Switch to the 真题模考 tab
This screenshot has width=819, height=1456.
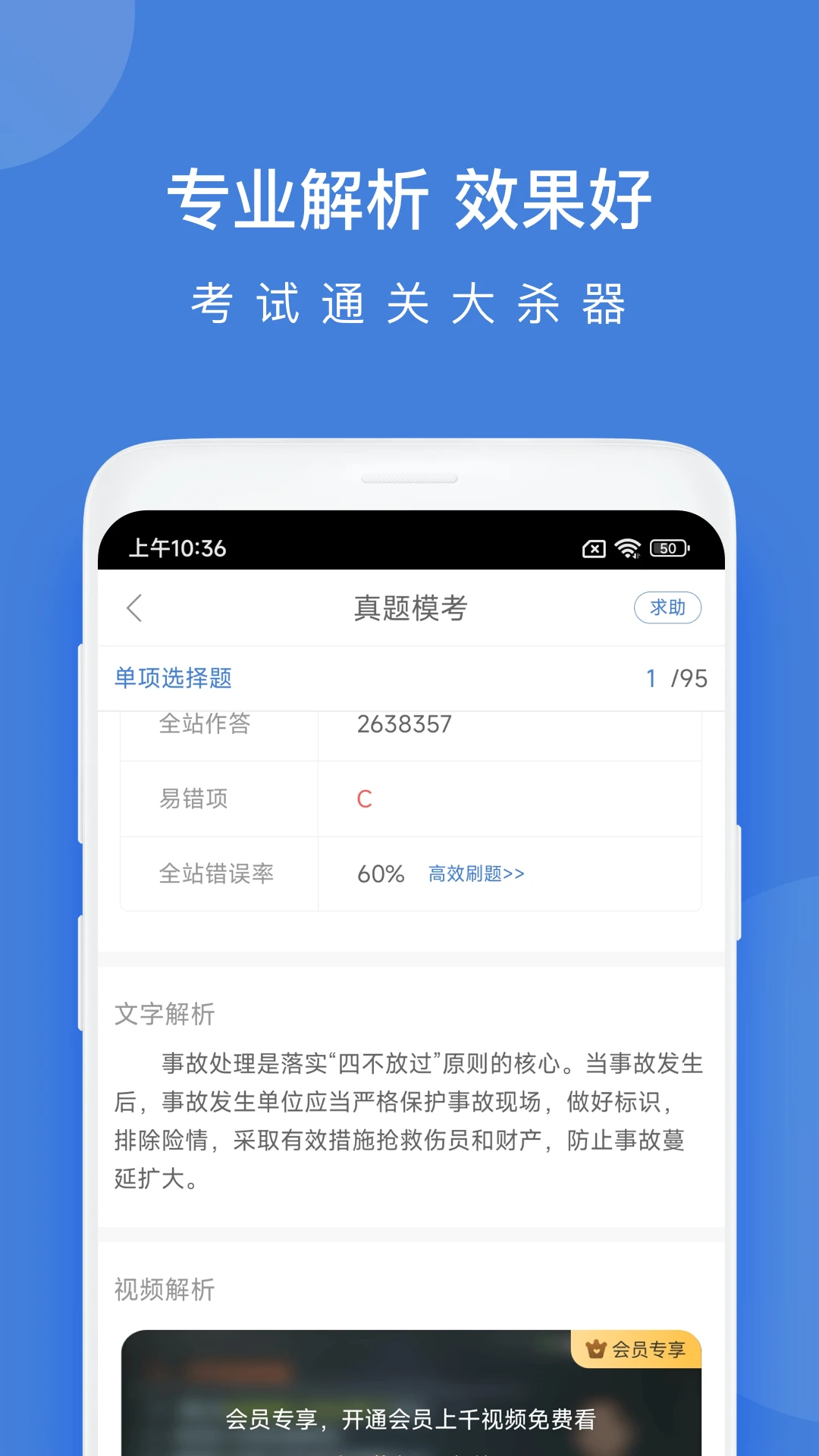tap(409, 607)
